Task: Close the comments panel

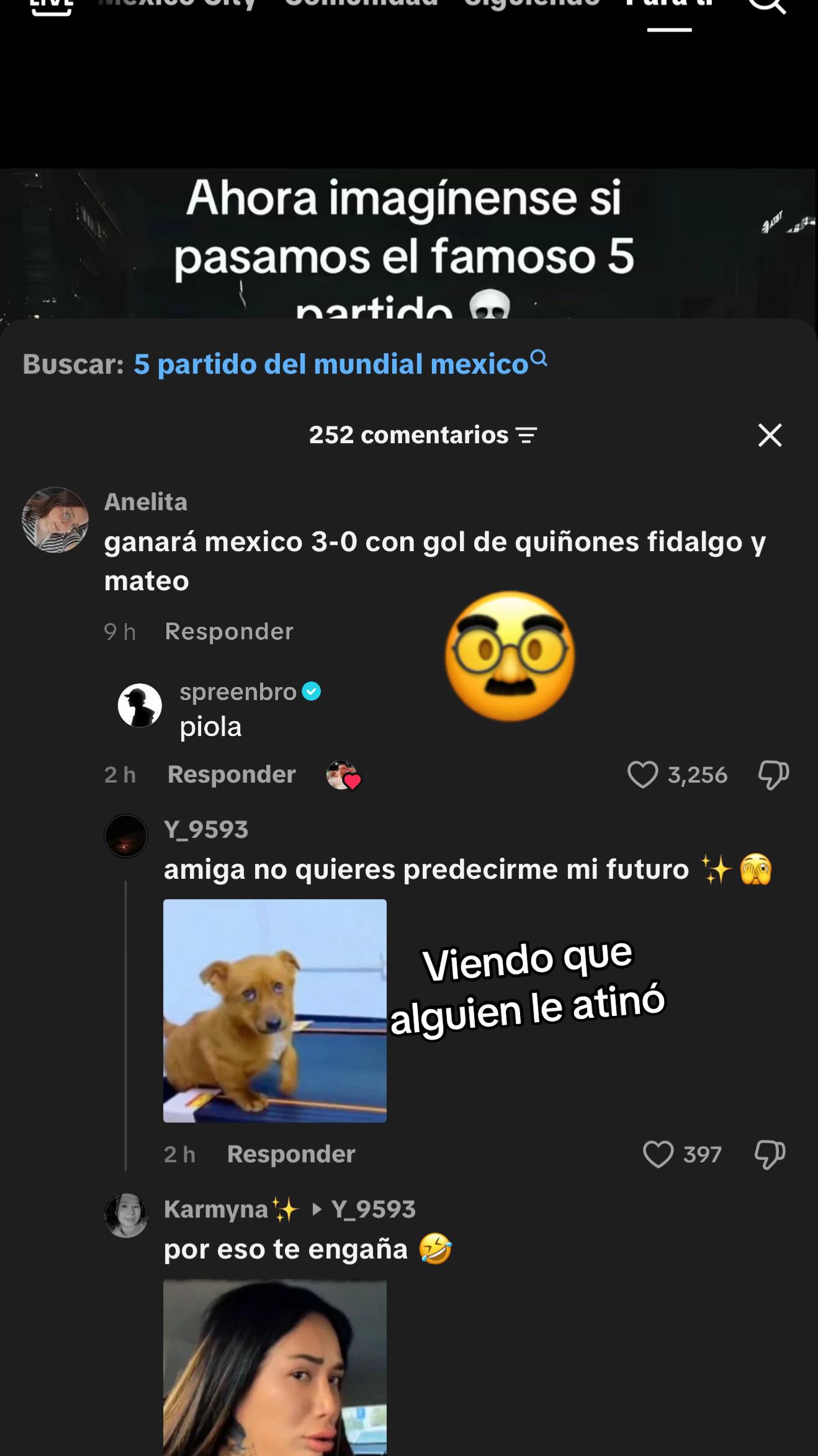Action: [x=770, y=435]
